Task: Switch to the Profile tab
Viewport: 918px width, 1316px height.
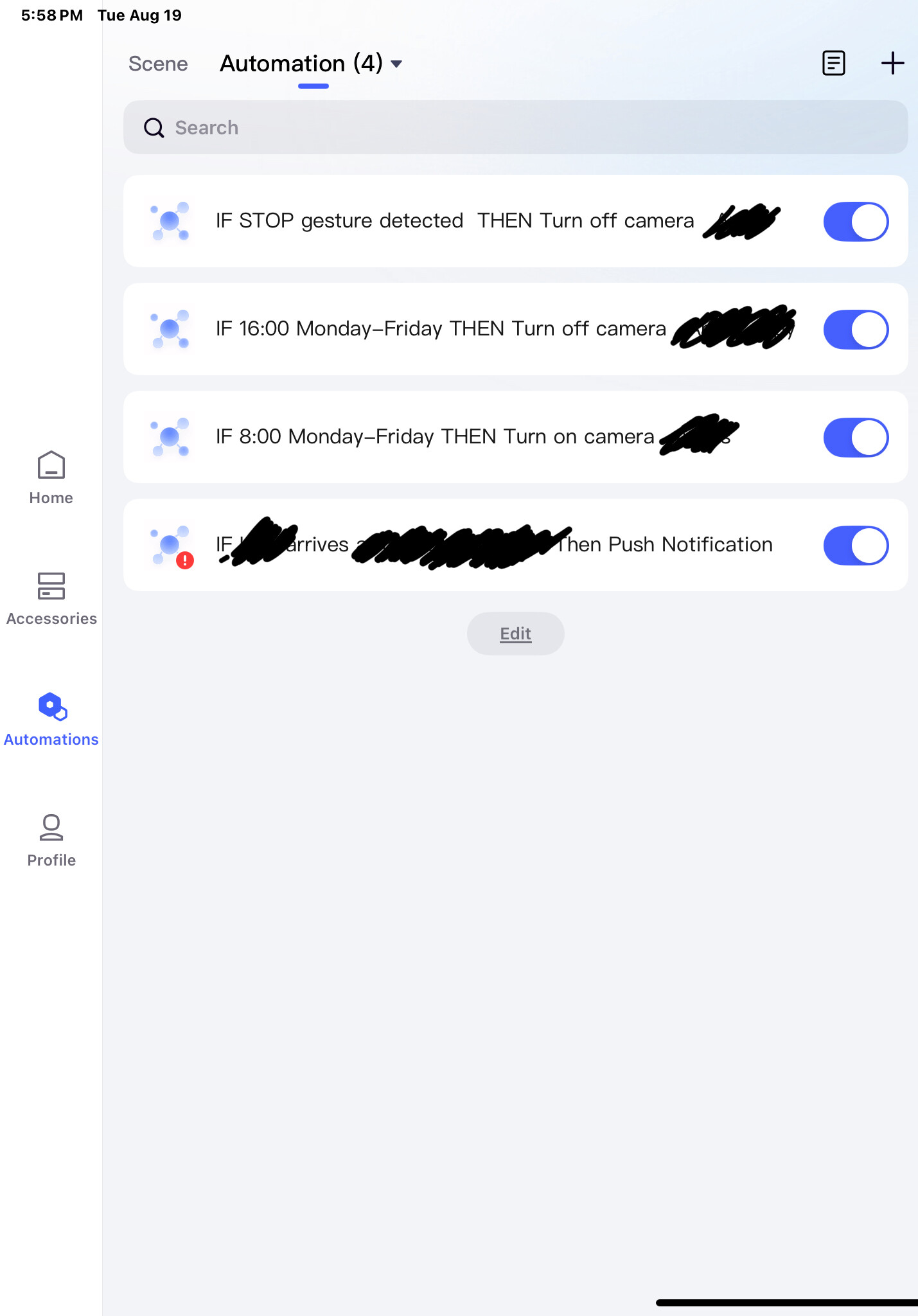Action: pyautogui.click(x=51, y=840)
